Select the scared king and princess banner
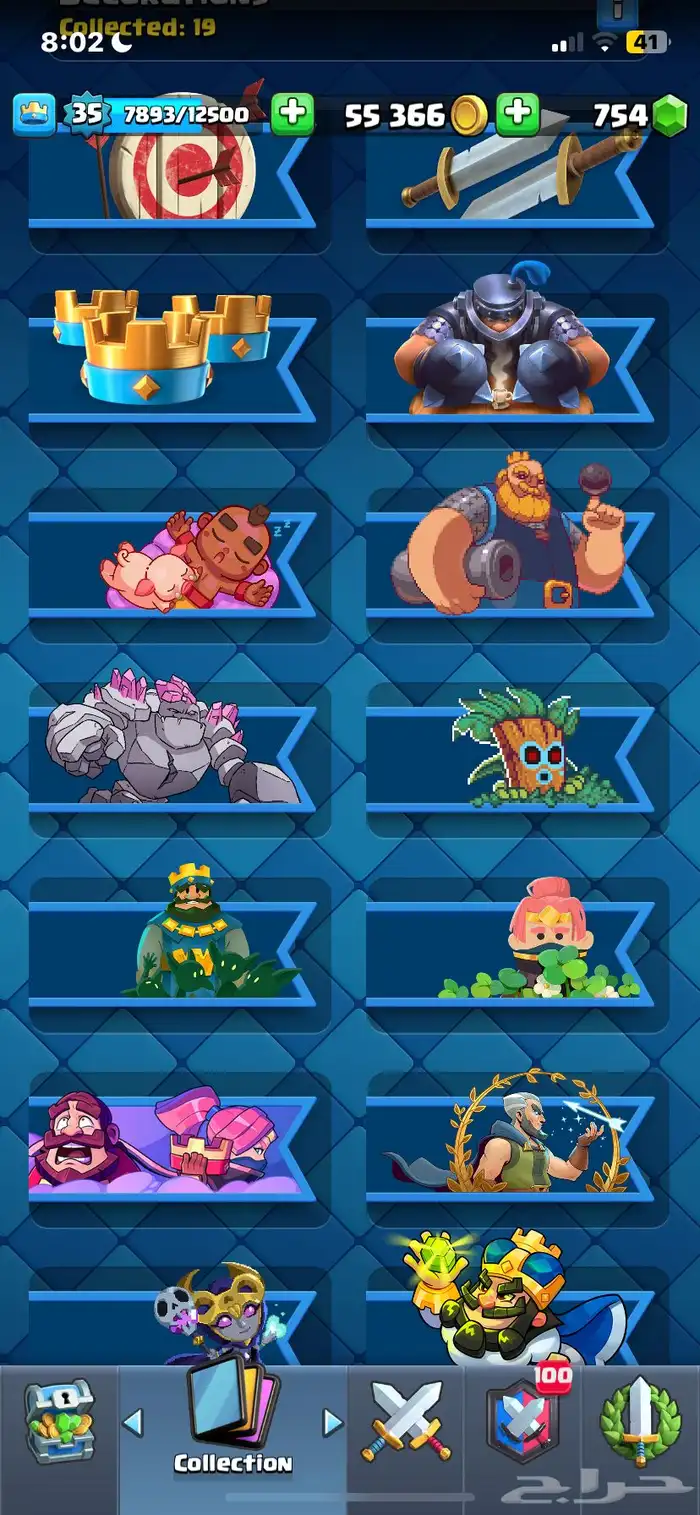 coord(170,1140)
